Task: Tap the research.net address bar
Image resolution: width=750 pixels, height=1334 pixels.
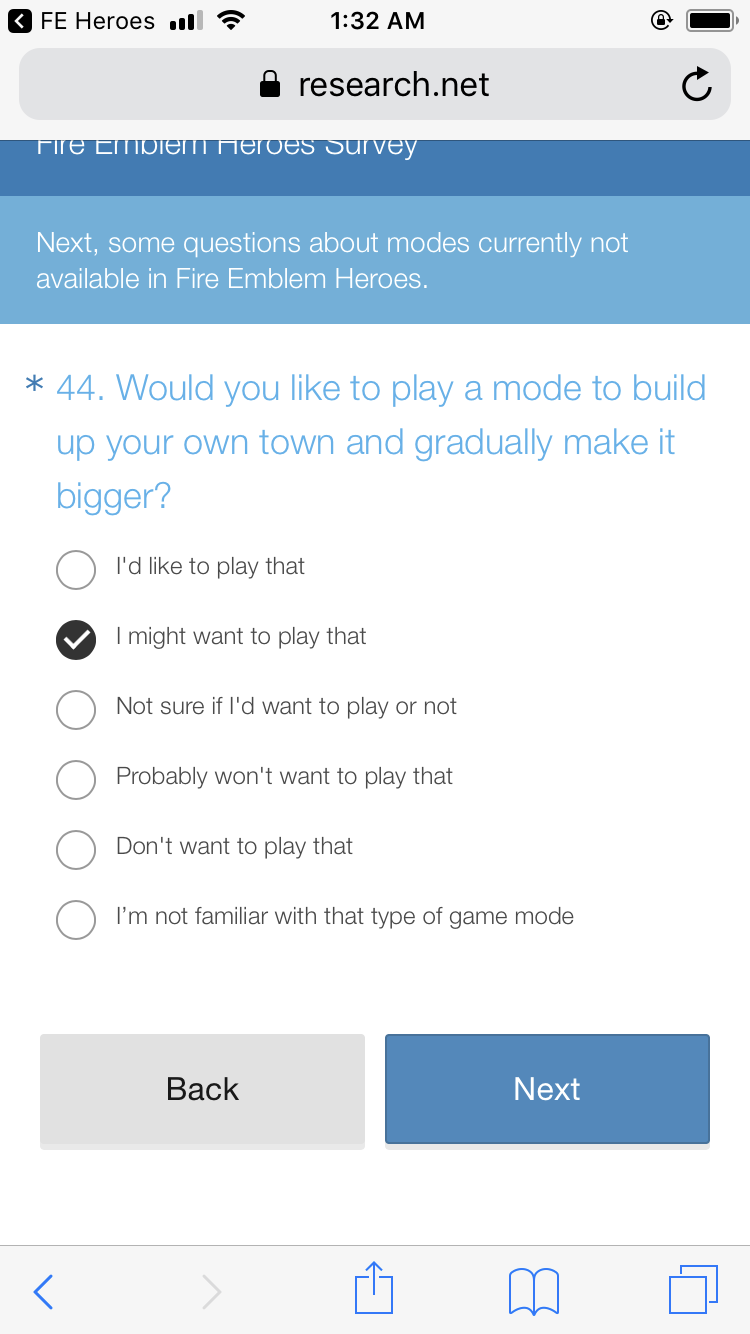Action: (x=374, y=85)
